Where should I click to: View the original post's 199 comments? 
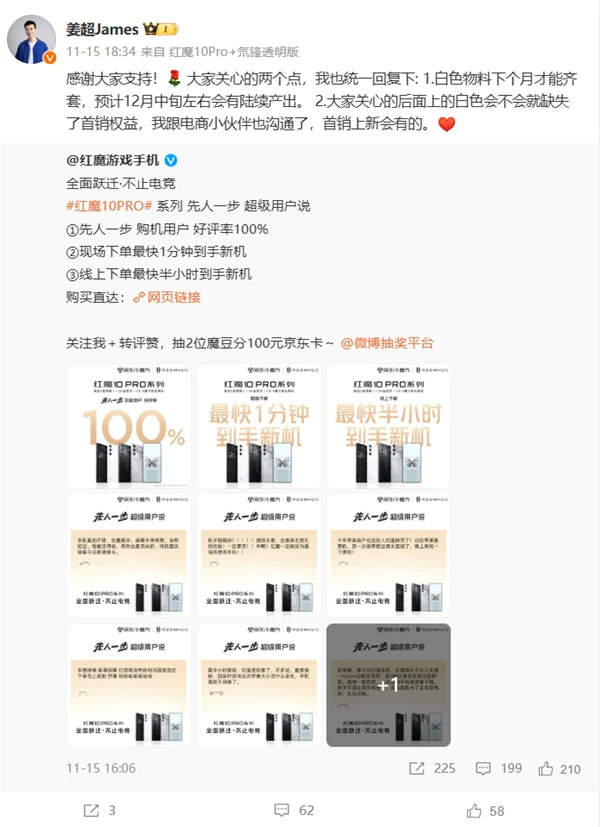click(500, 768)
